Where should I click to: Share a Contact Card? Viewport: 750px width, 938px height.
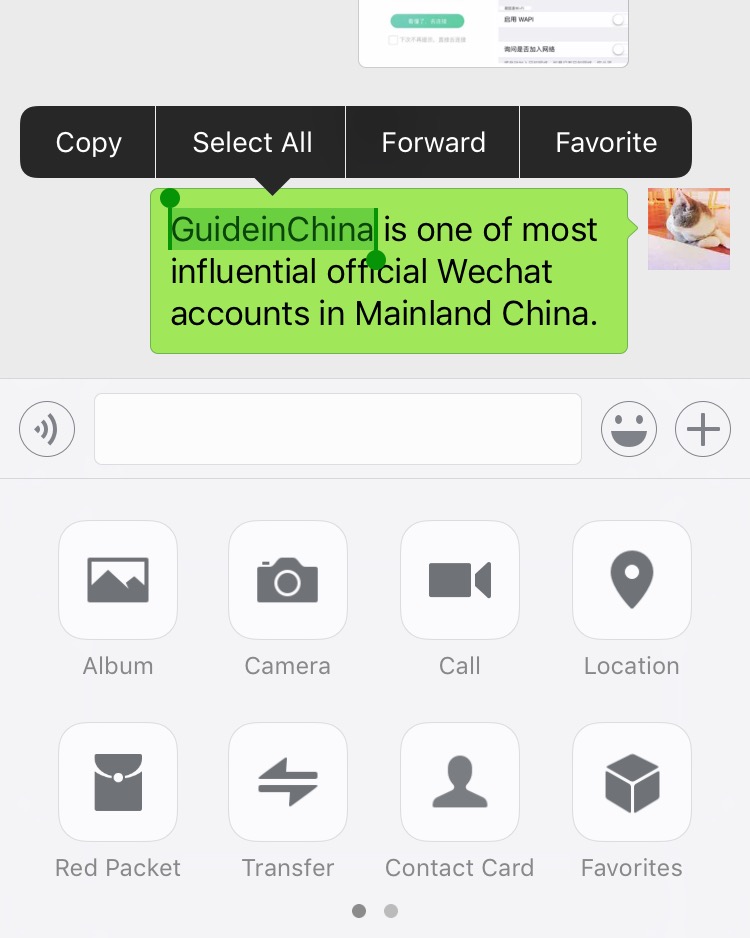coord(460,782)
